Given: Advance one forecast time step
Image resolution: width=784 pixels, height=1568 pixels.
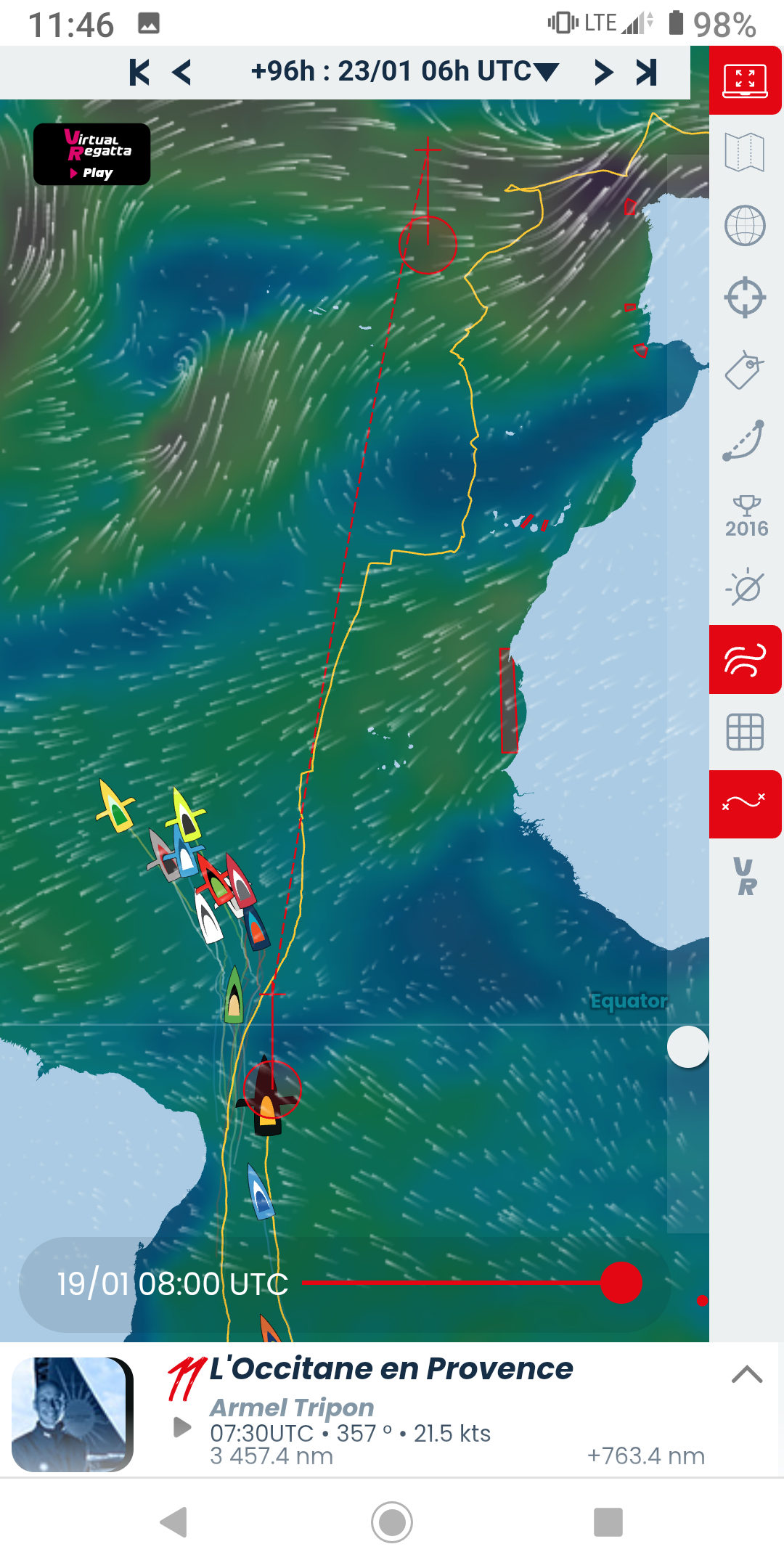Looking at the screenshot, I should [x=603, y=73].
